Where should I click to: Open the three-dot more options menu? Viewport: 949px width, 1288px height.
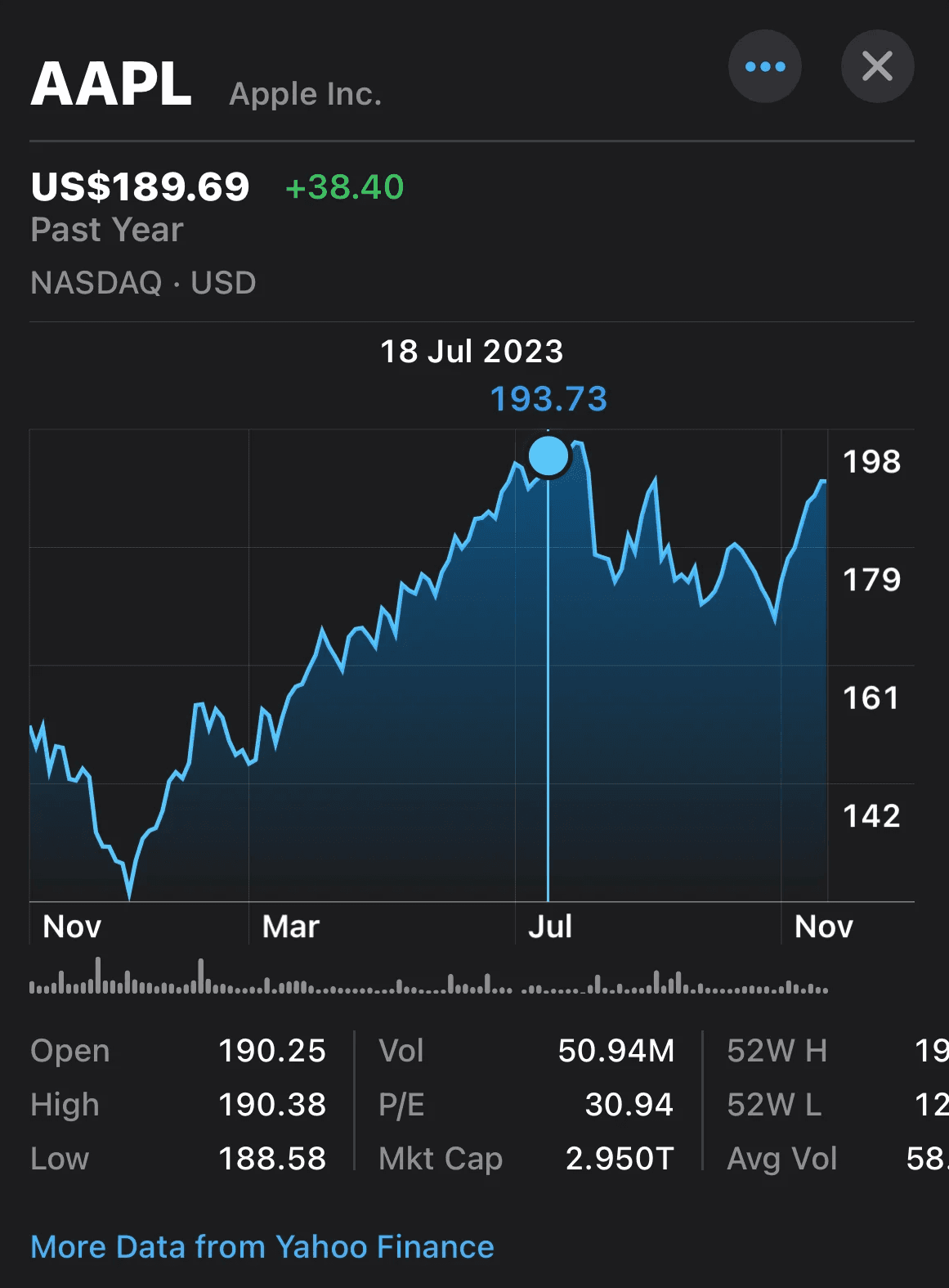click(764, 67)
